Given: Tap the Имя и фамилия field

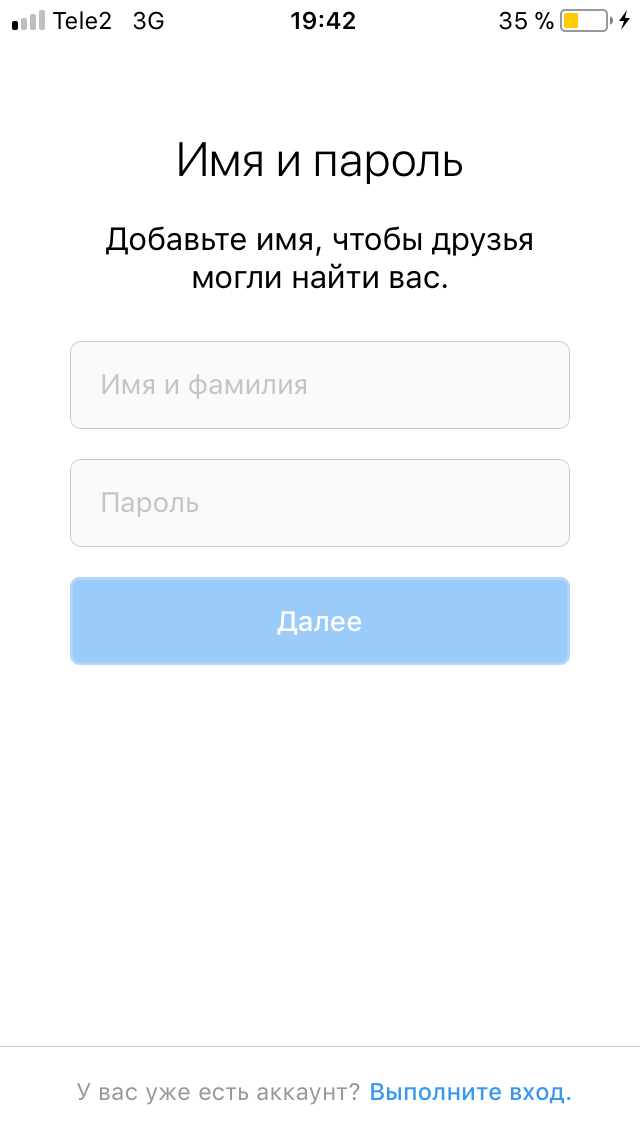Looking at the screenshot, I should (320, 385).
